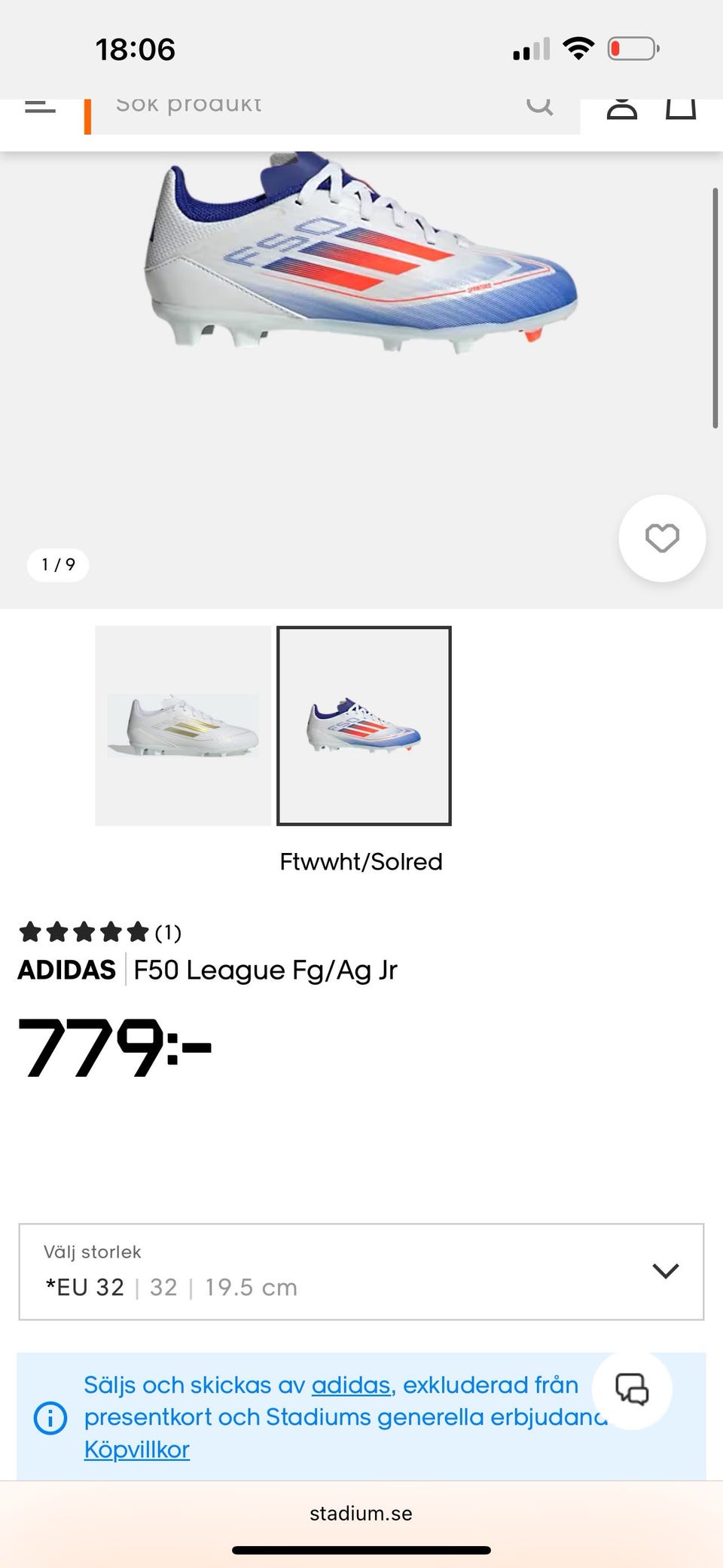Follow the adidas seller link
Screen dimensions: 723x1568
pyautogui.click(x=351, y=1385)
